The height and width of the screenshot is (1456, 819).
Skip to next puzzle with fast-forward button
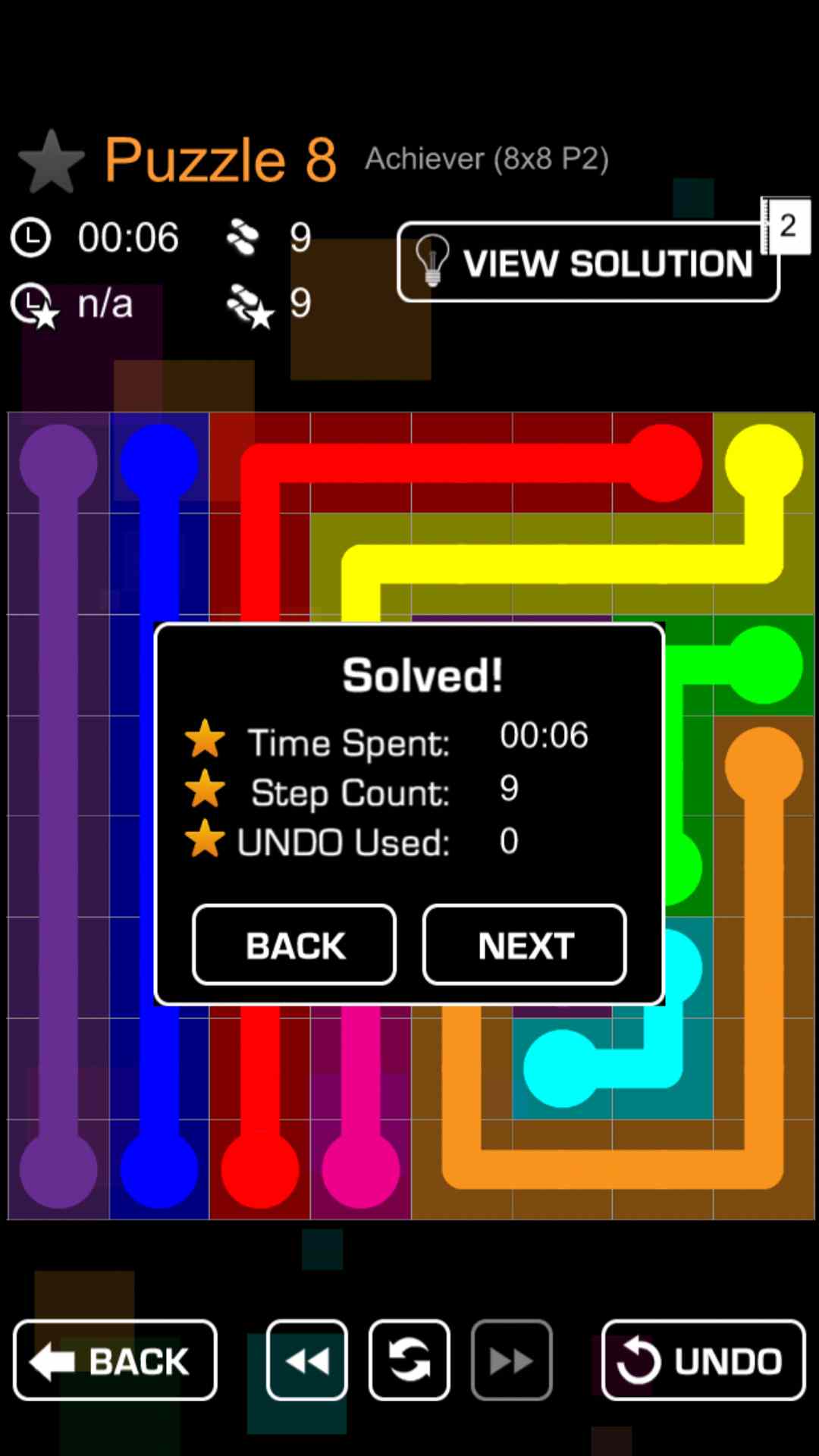(x=511, y=1360)
